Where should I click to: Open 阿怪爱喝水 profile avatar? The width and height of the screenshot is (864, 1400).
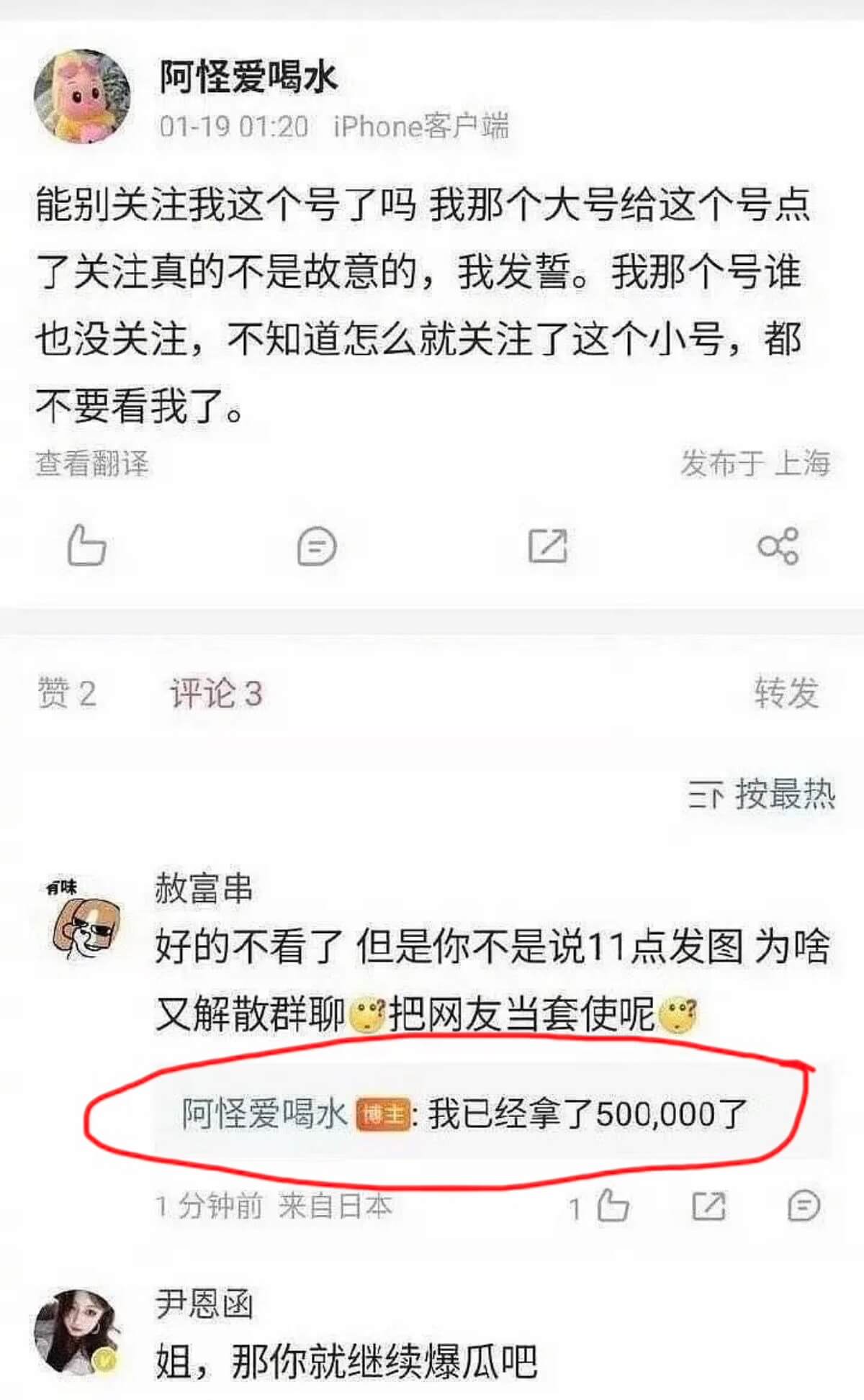click(82, 97)
